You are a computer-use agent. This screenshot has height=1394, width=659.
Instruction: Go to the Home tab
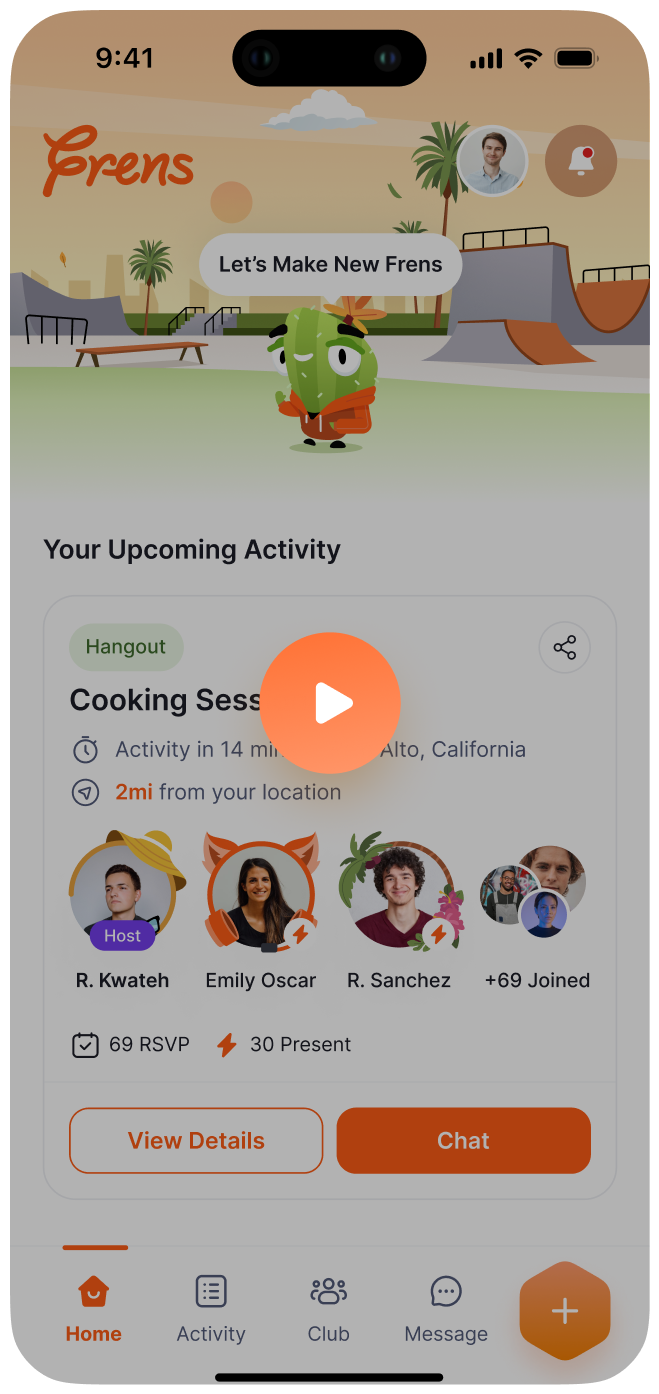(94, 1309)
